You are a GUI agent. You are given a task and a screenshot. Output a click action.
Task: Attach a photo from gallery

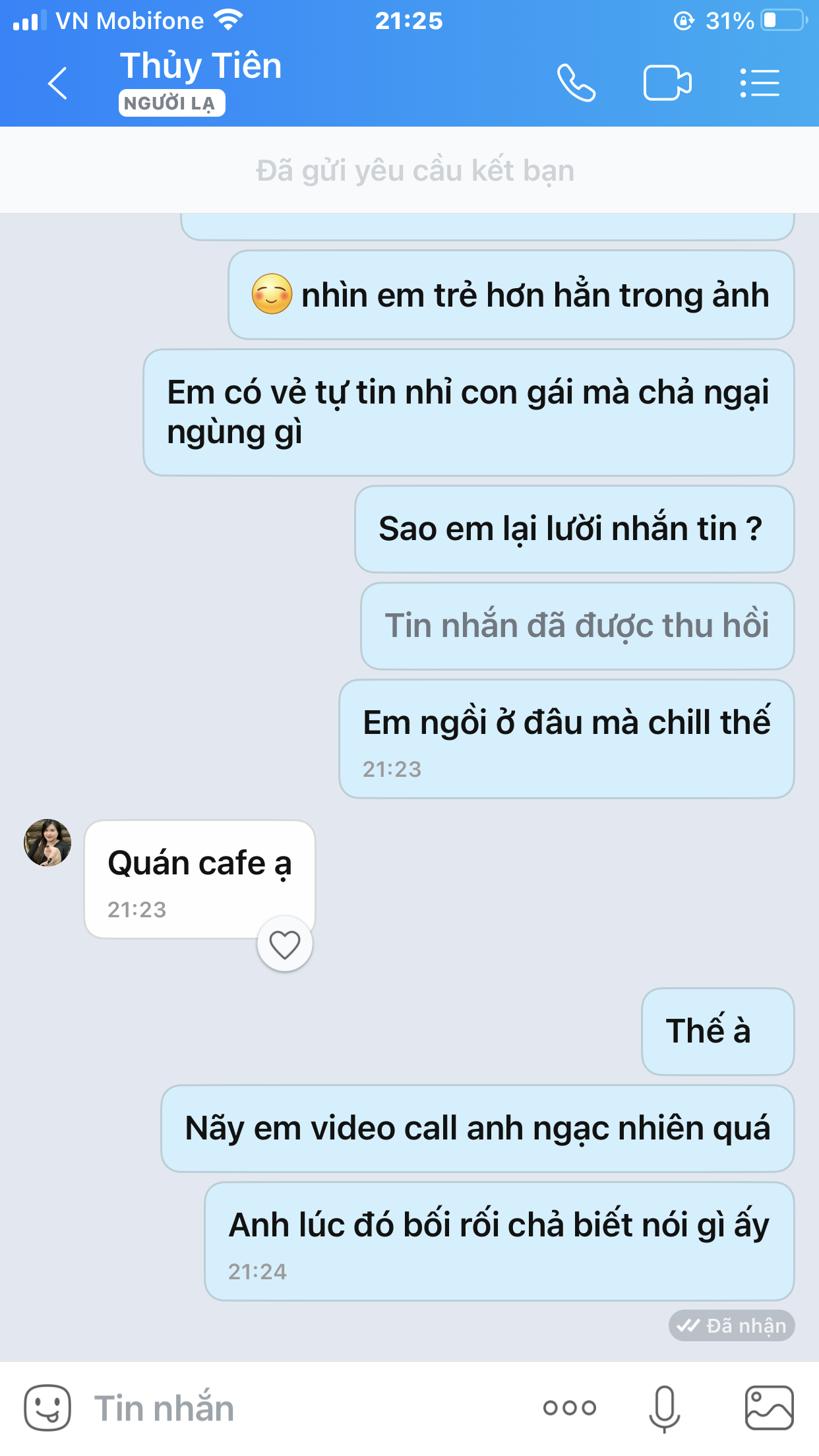point(769,1408)
